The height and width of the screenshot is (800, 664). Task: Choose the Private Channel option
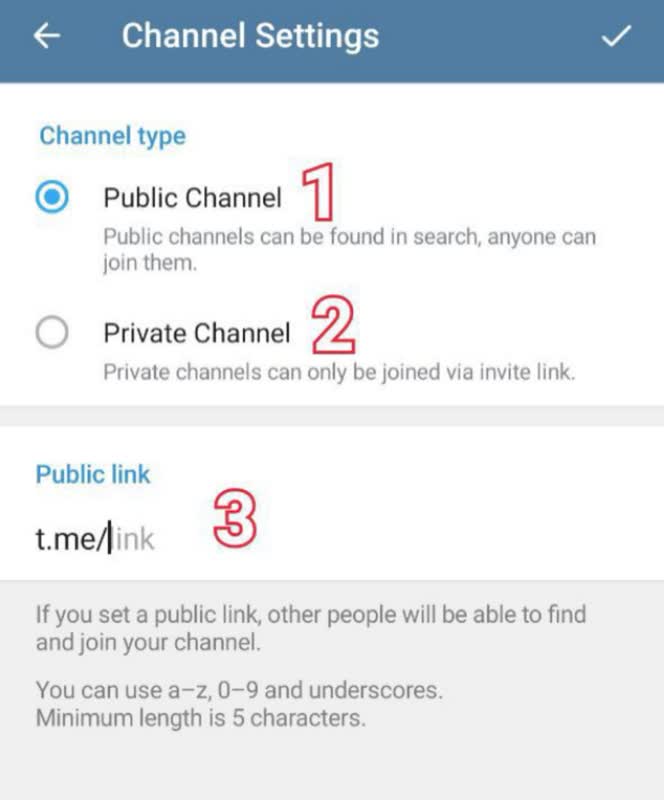click(x=51, y=333)
